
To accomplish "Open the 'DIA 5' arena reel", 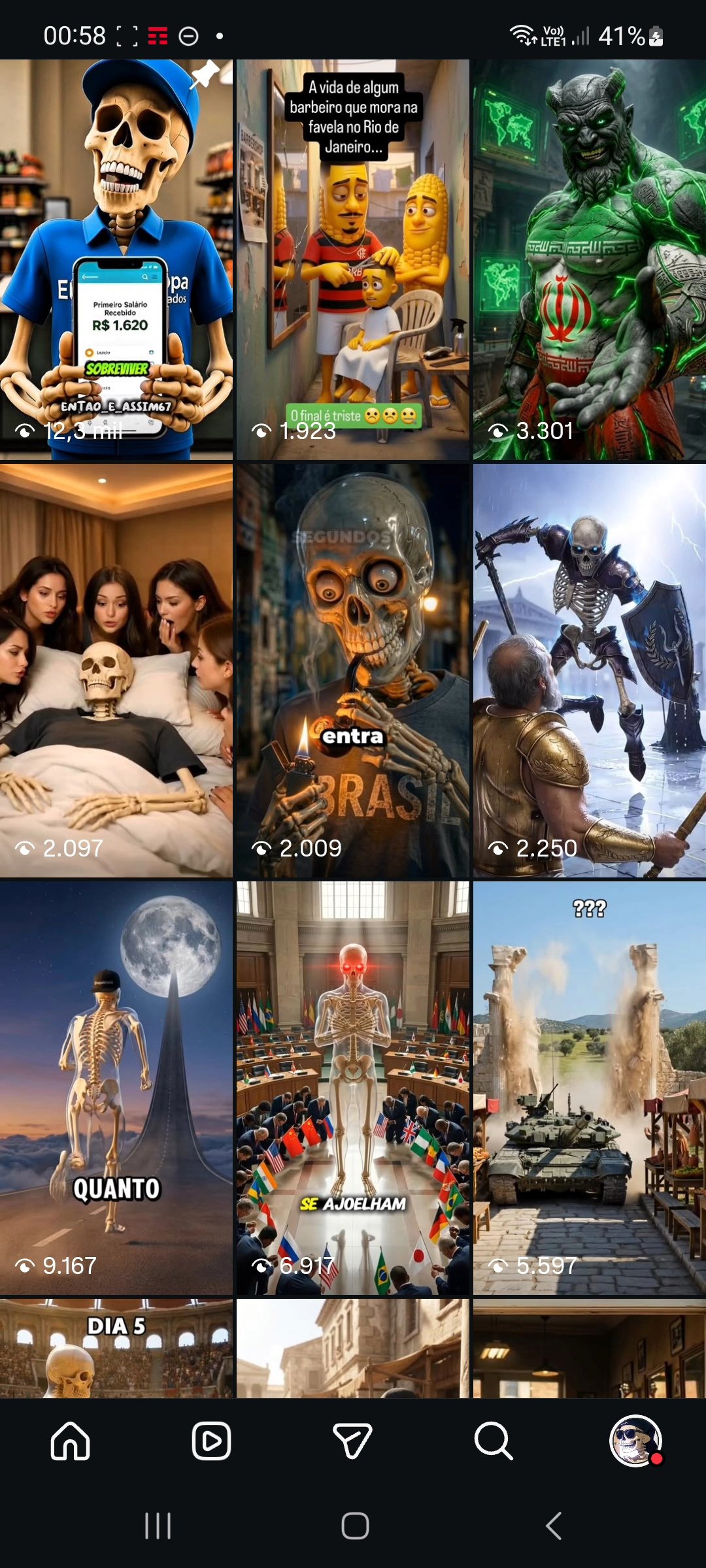I will click(x=116, y=1349).
